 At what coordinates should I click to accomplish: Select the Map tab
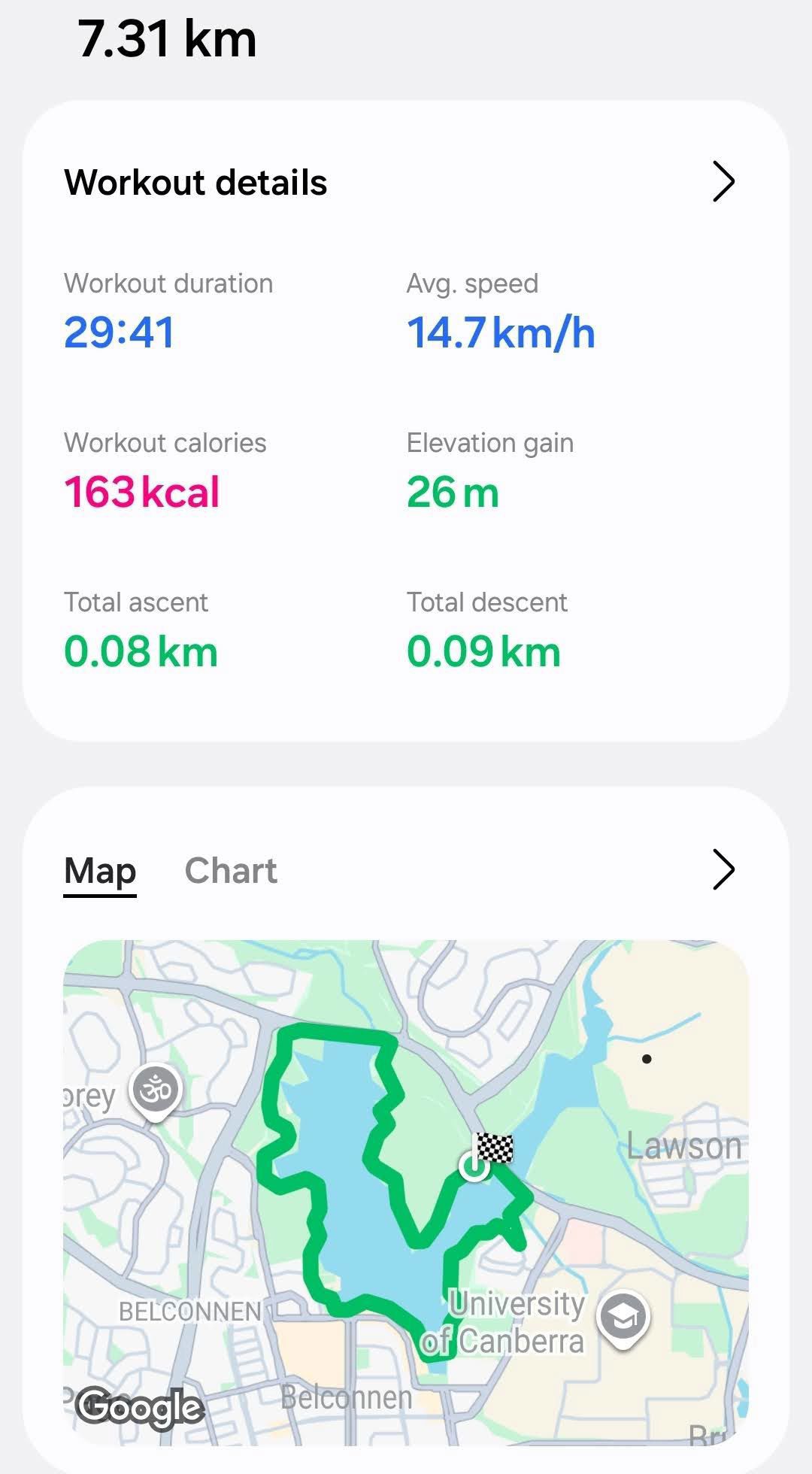tap(100, 871)
